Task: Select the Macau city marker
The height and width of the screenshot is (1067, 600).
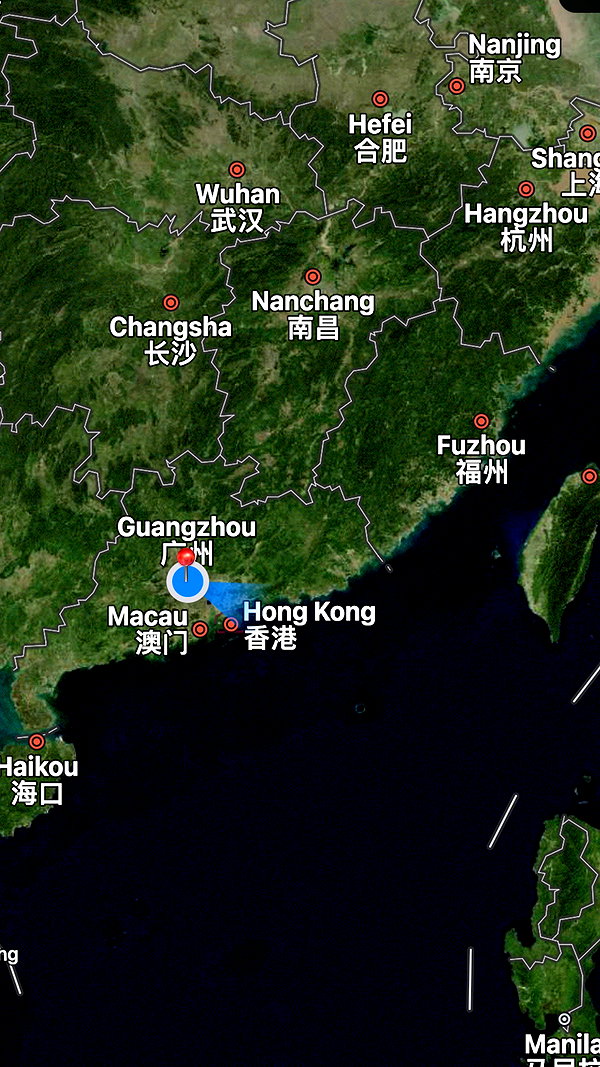Action: pos(200,629)
